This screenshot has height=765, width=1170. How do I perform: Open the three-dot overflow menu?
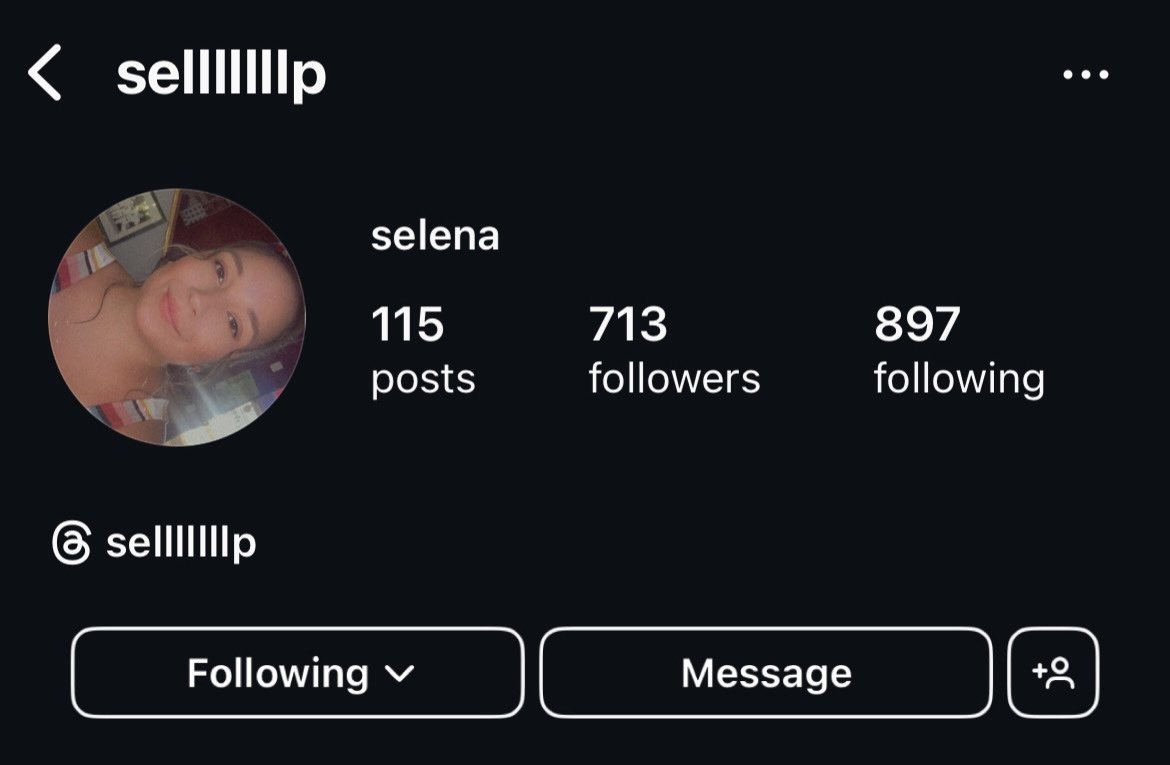(1085, 75)
